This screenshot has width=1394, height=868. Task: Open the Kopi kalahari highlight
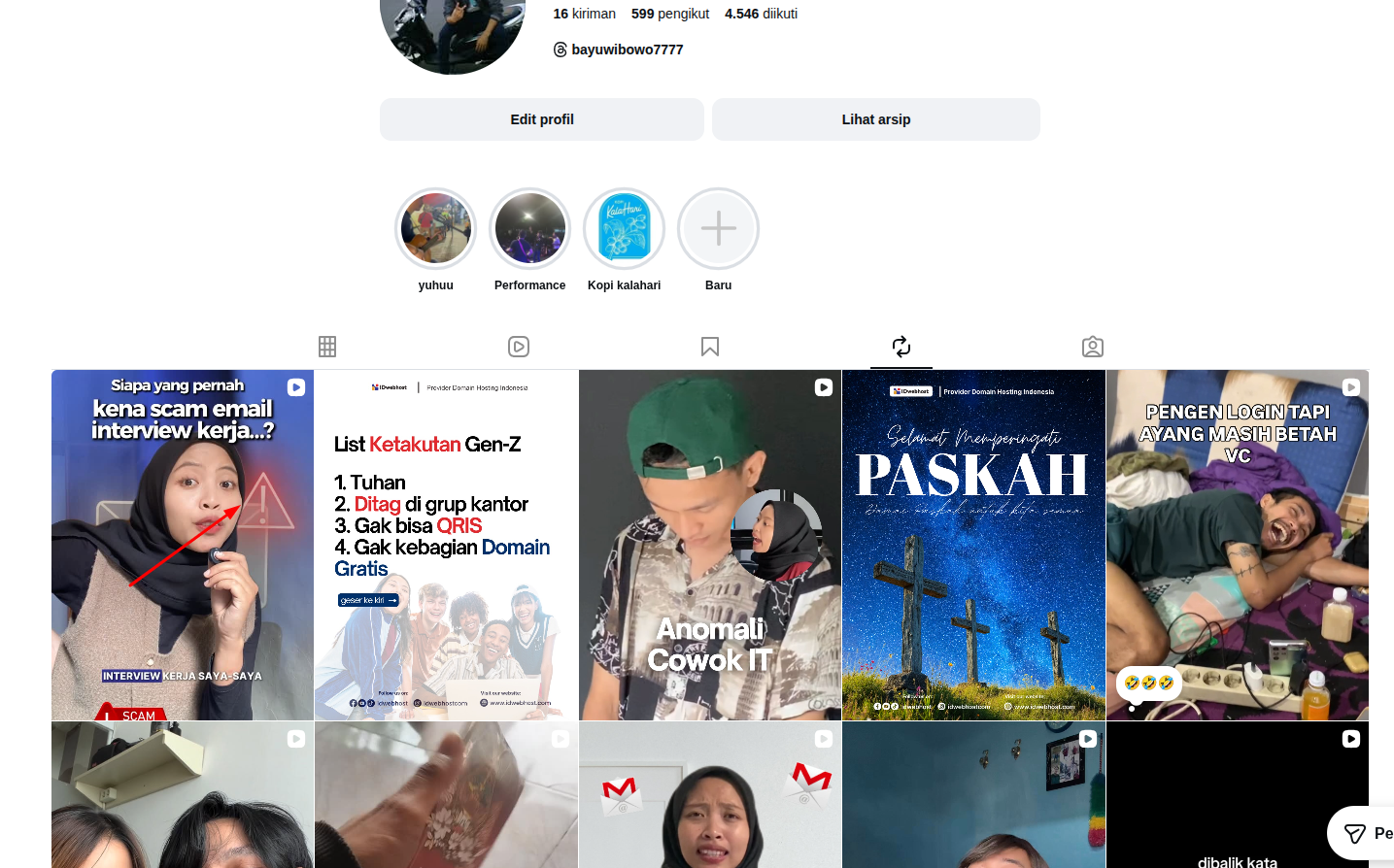coord(624,229)
